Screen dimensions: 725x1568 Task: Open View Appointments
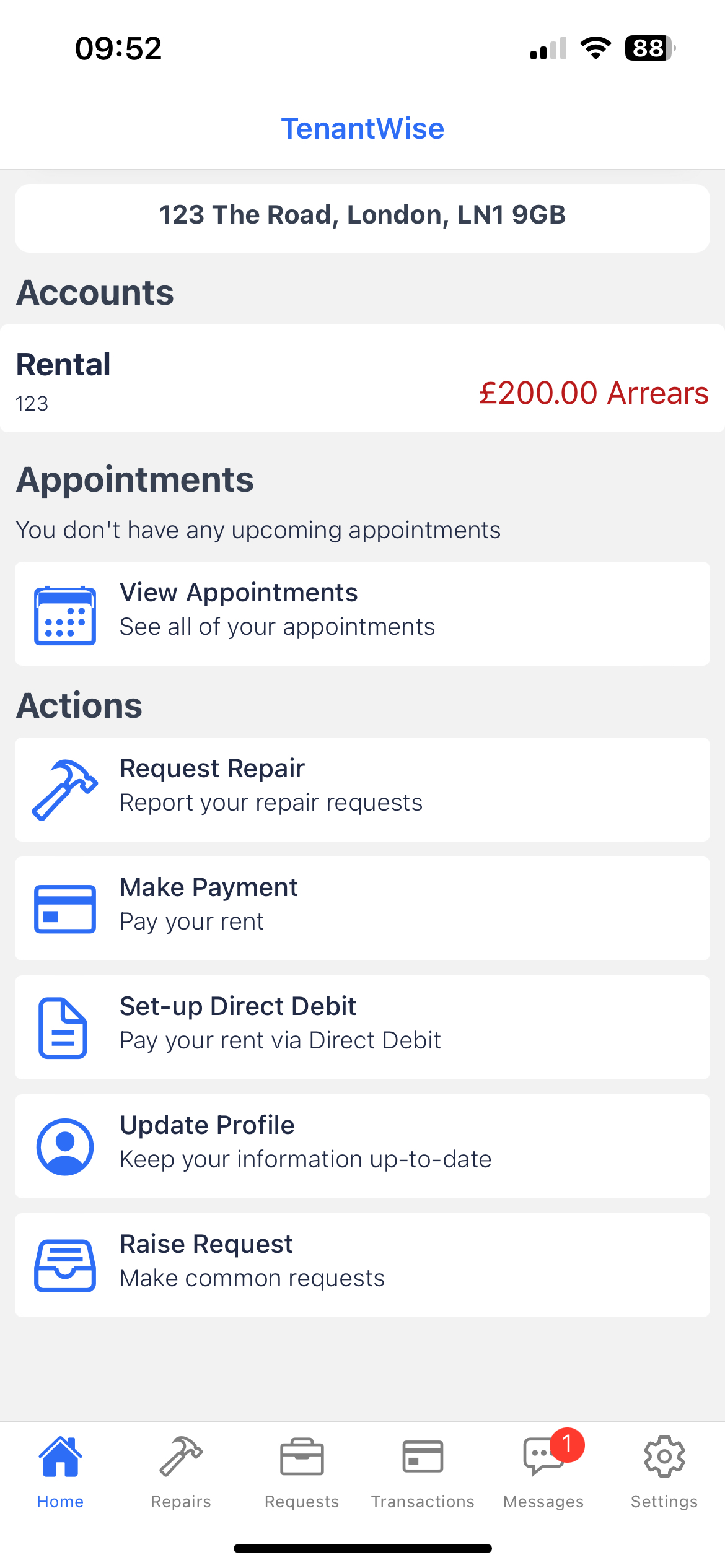coord(362,614)
